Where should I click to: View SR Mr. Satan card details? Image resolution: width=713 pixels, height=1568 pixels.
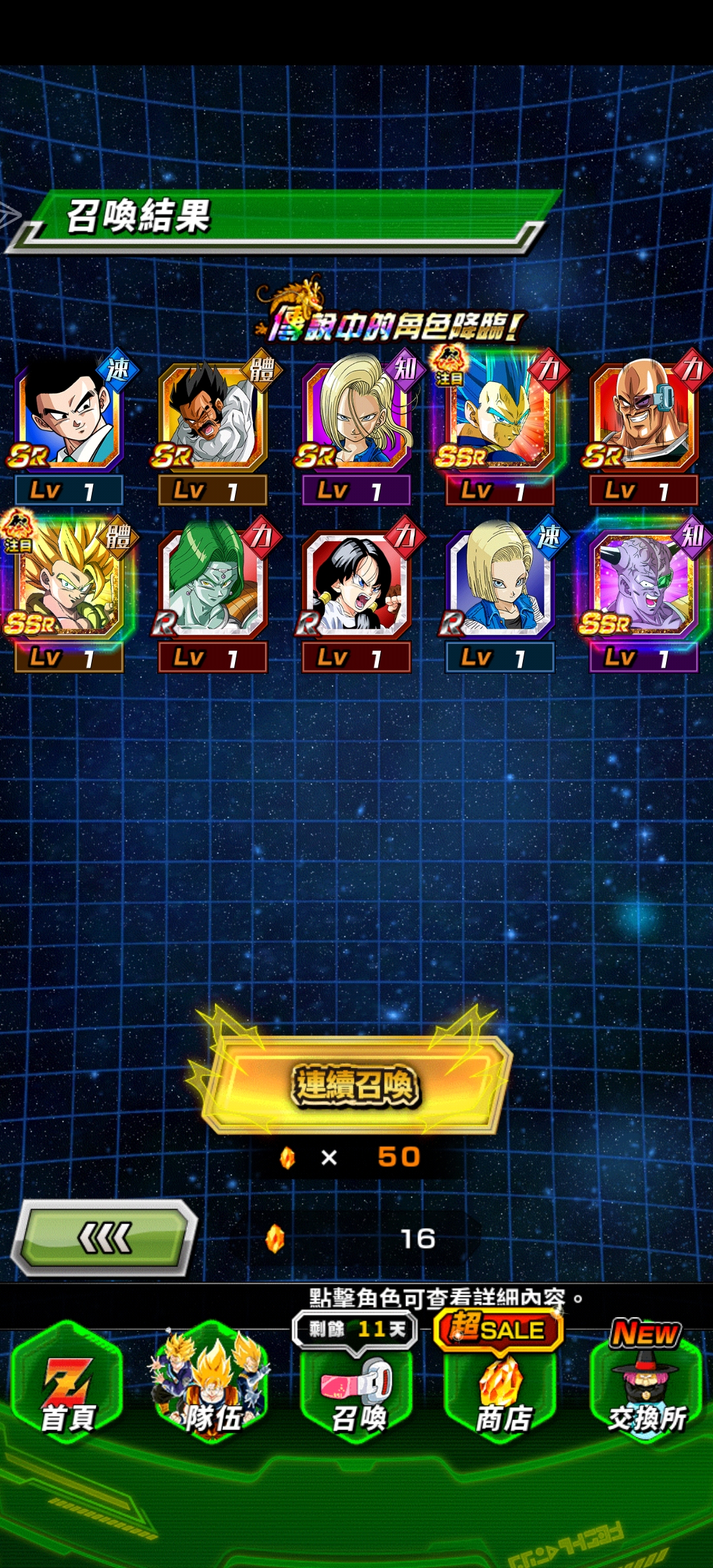[x=212, y=417]
